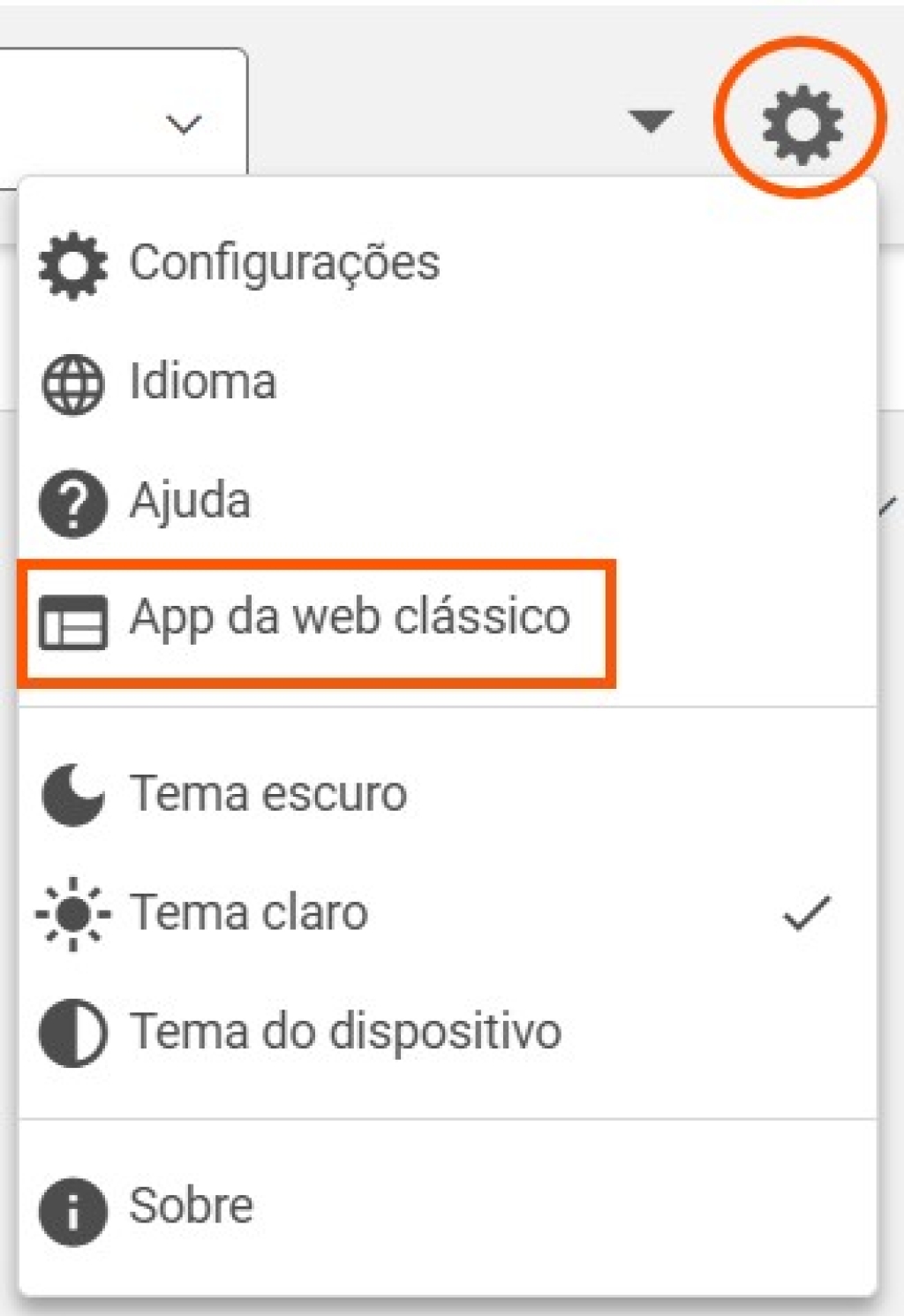This screenshot has height=1316, width=904.
Task: Select the Idioma option
Action: (x=203, y=382)
